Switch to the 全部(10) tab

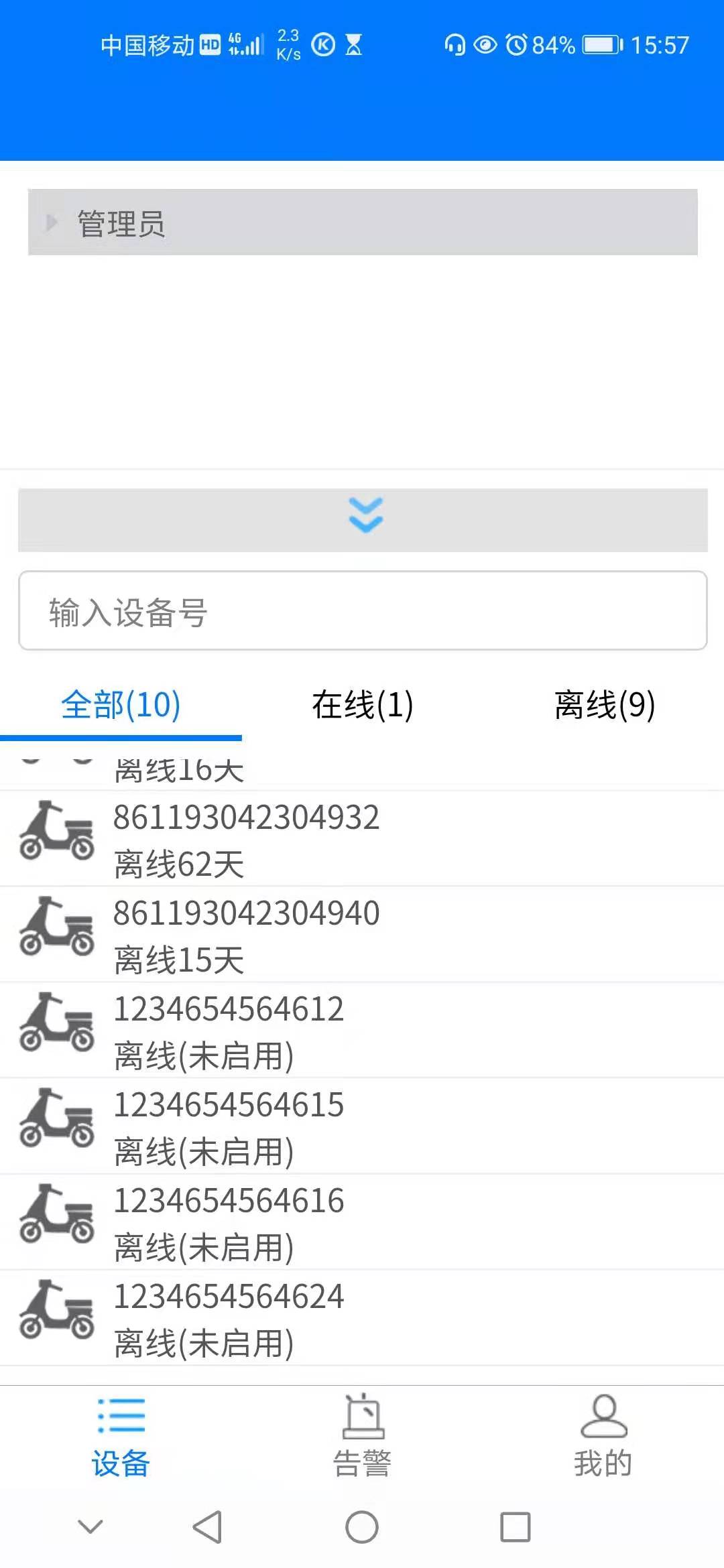[121, 705]
